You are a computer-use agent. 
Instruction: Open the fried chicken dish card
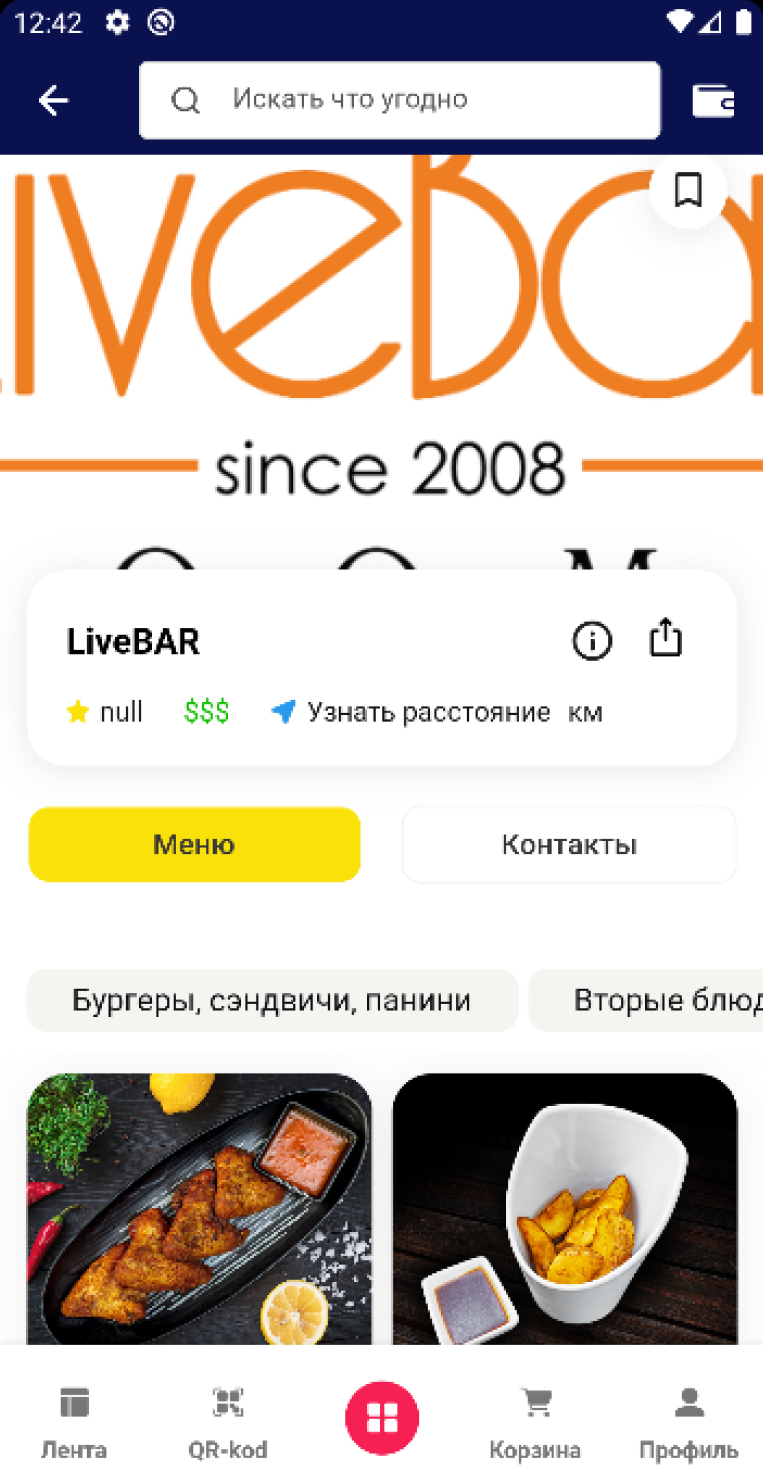[x=199, y=1210]
